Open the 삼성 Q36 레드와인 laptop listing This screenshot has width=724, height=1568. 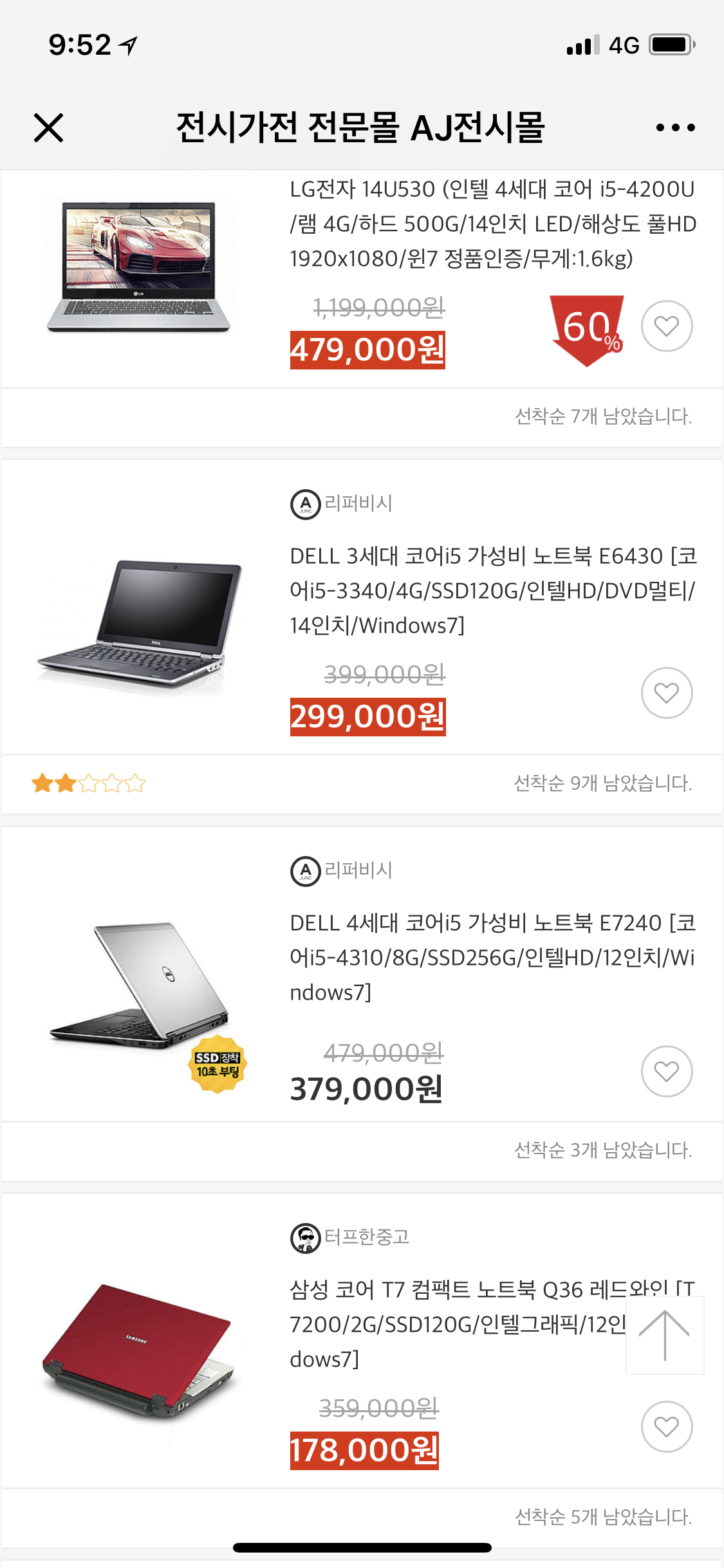pyautogui.click(x=457, y=1324)
